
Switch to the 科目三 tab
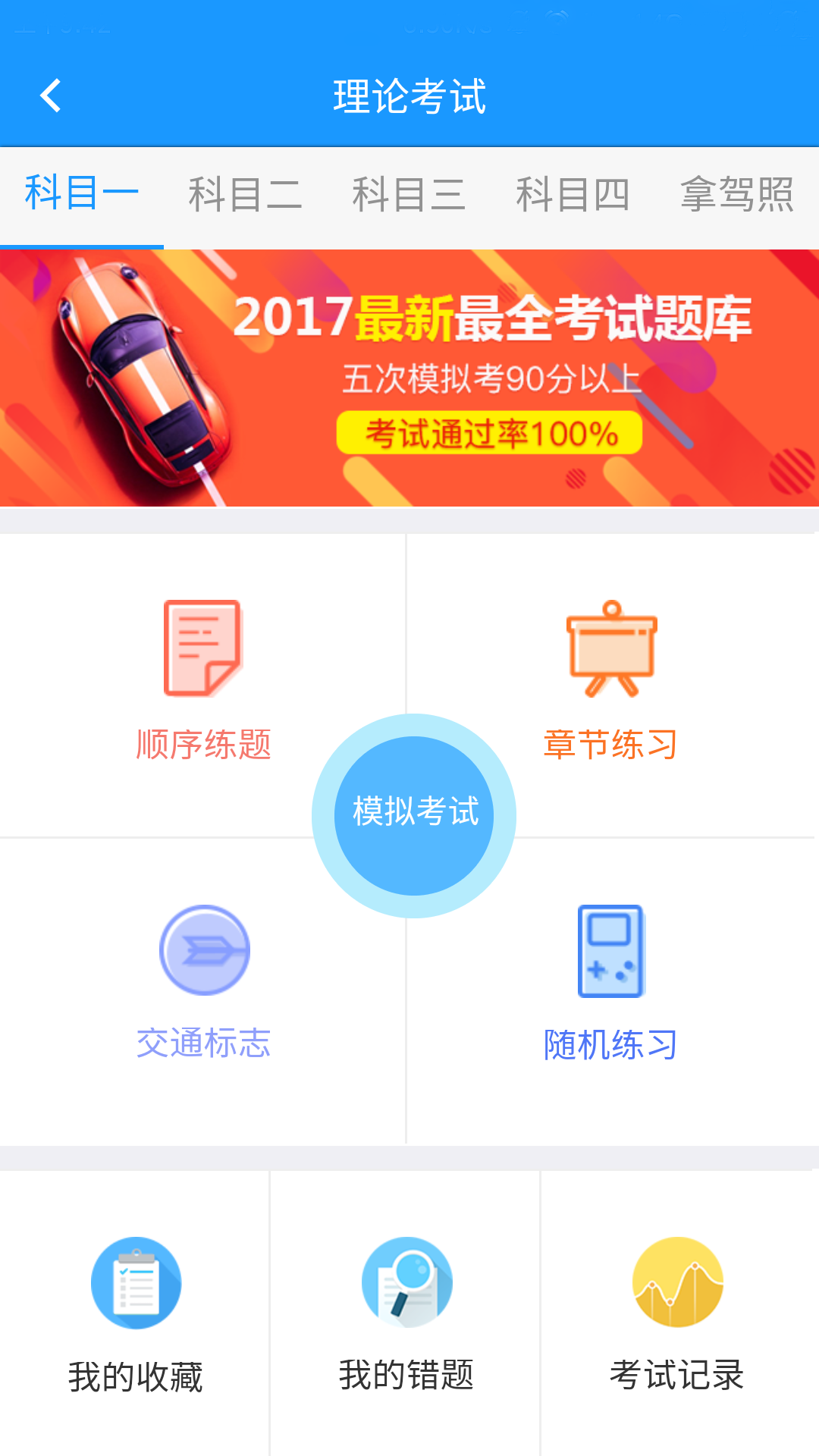(409, 194)
